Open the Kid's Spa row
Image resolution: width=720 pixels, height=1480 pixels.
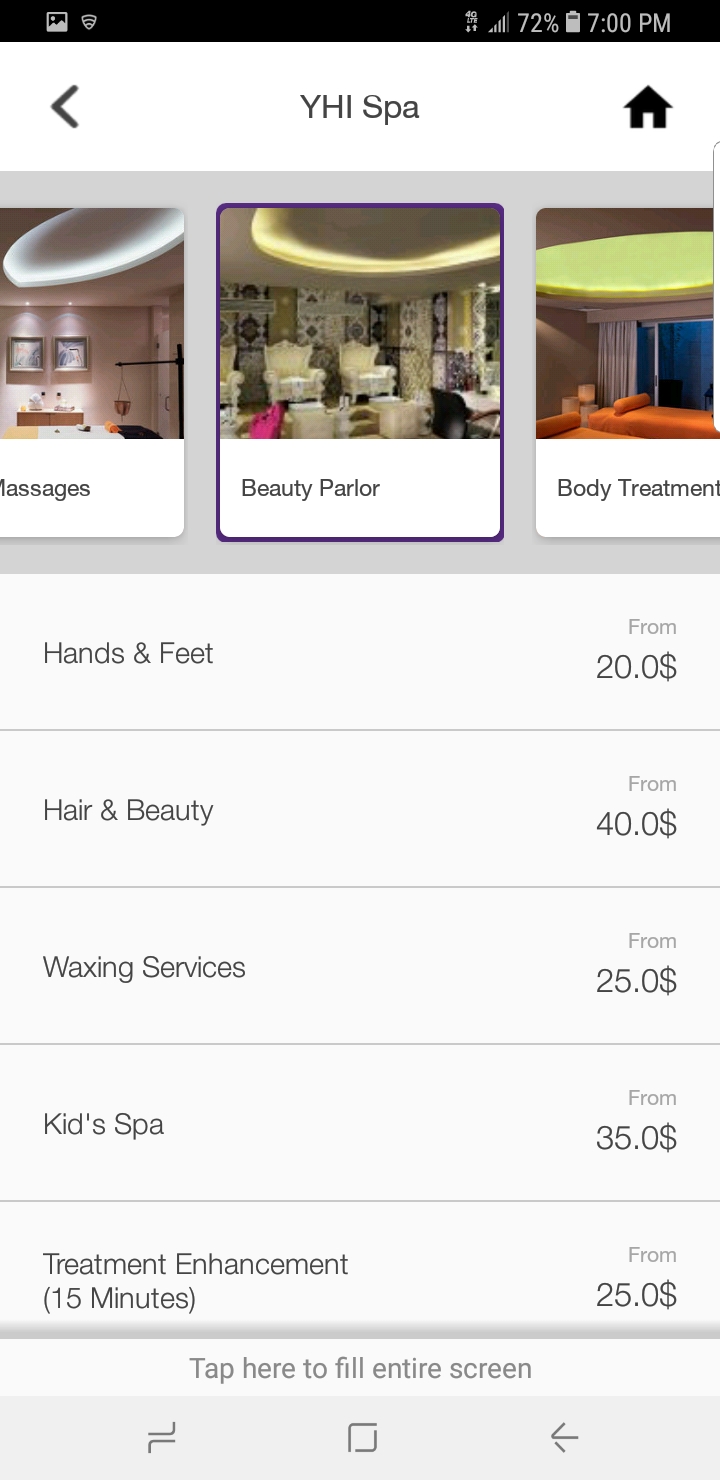pos(360,1123)
